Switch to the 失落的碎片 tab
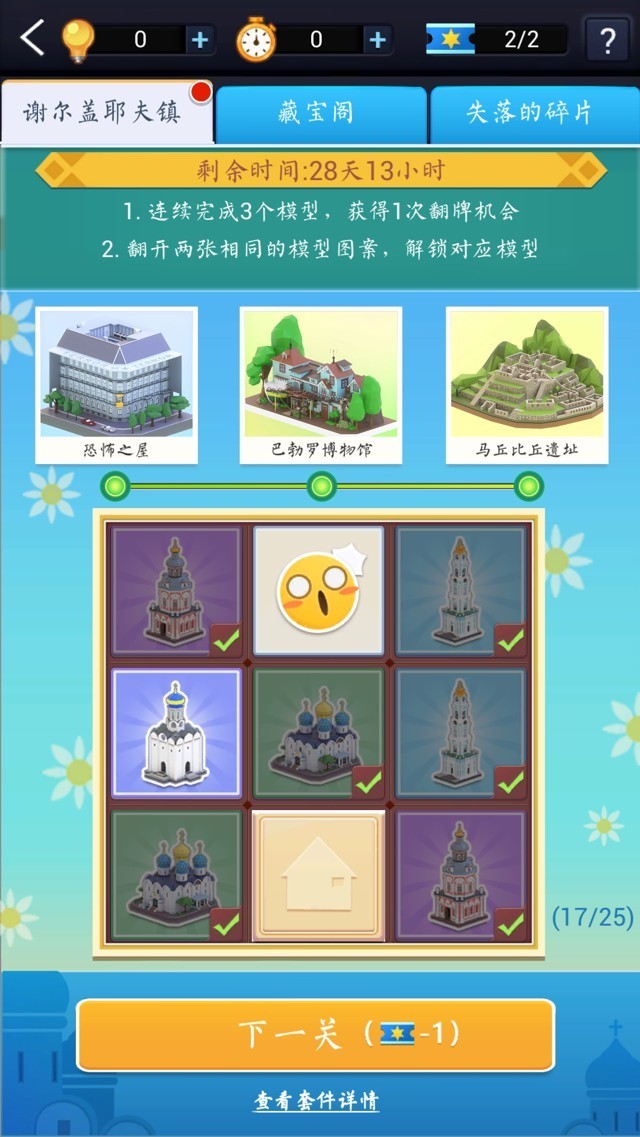Image resolution: width=640 pixels, height=1137 pixels. click(530, 113)
